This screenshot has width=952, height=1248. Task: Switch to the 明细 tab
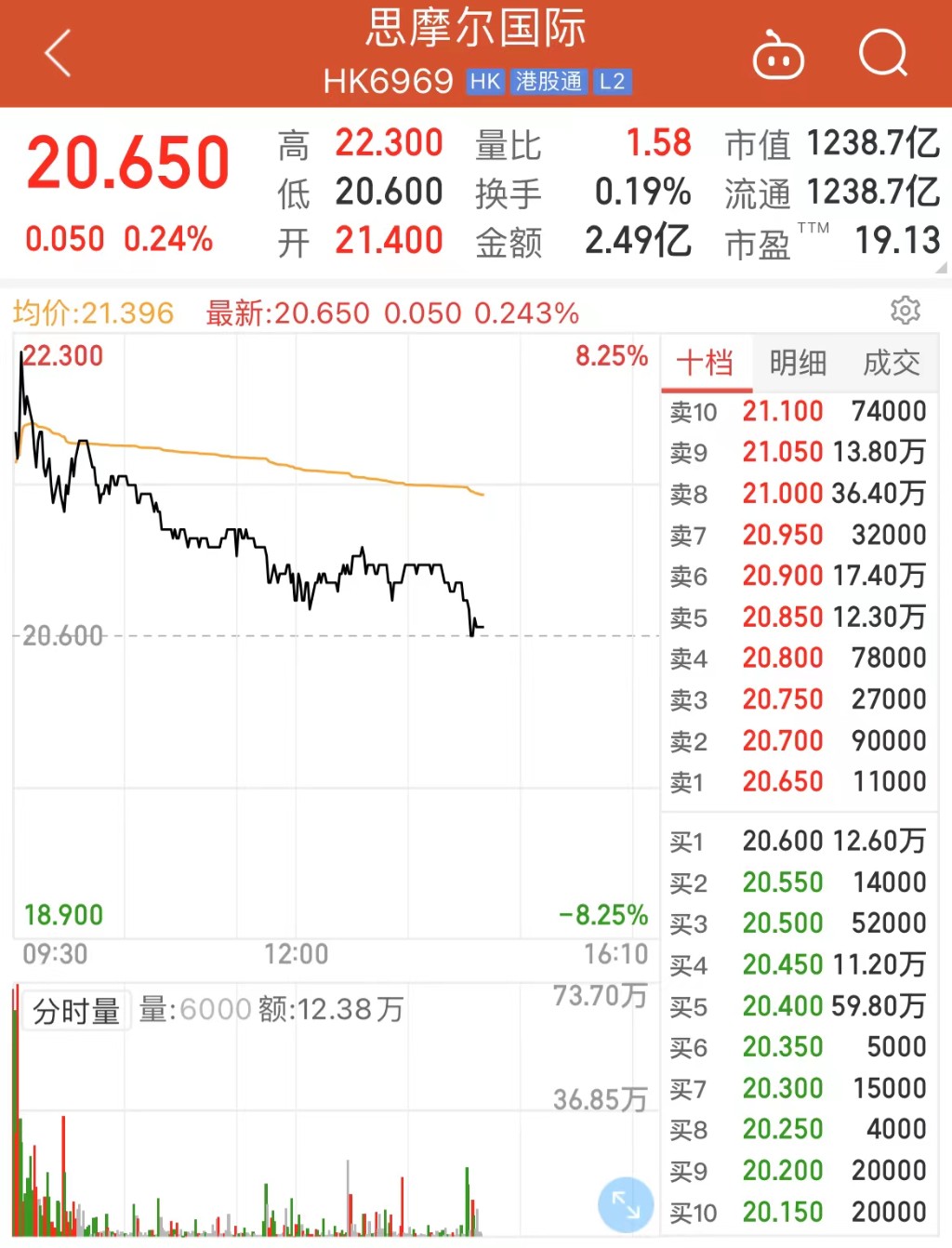(x=798, y=363)
